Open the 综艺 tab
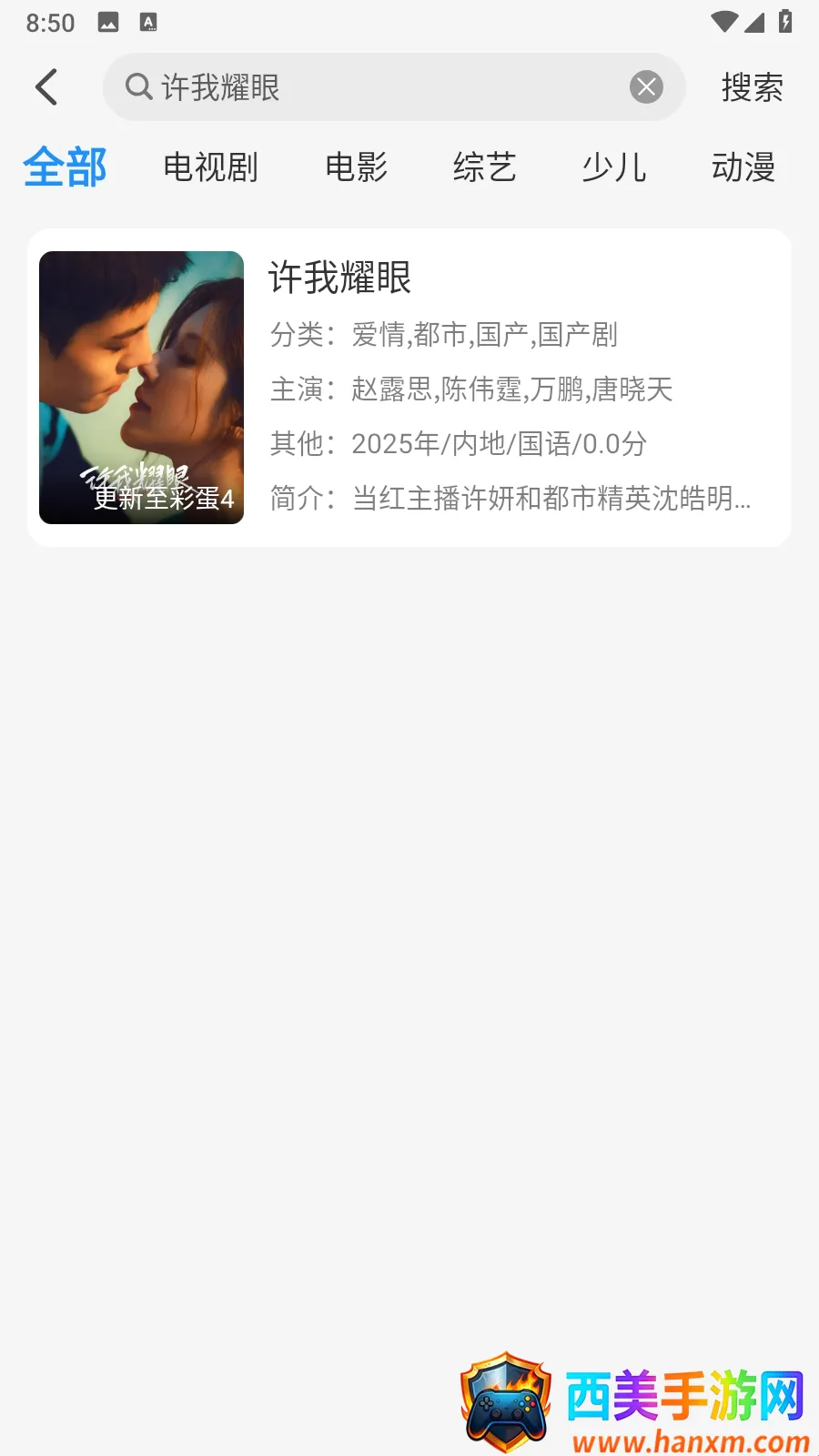The image size is (819, 1456). (484, 167)
